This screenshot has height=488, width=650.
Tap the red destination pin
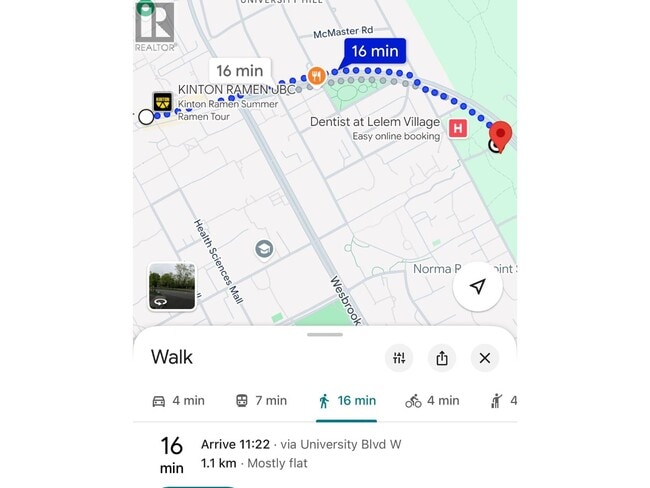click(x=502, y=135)
